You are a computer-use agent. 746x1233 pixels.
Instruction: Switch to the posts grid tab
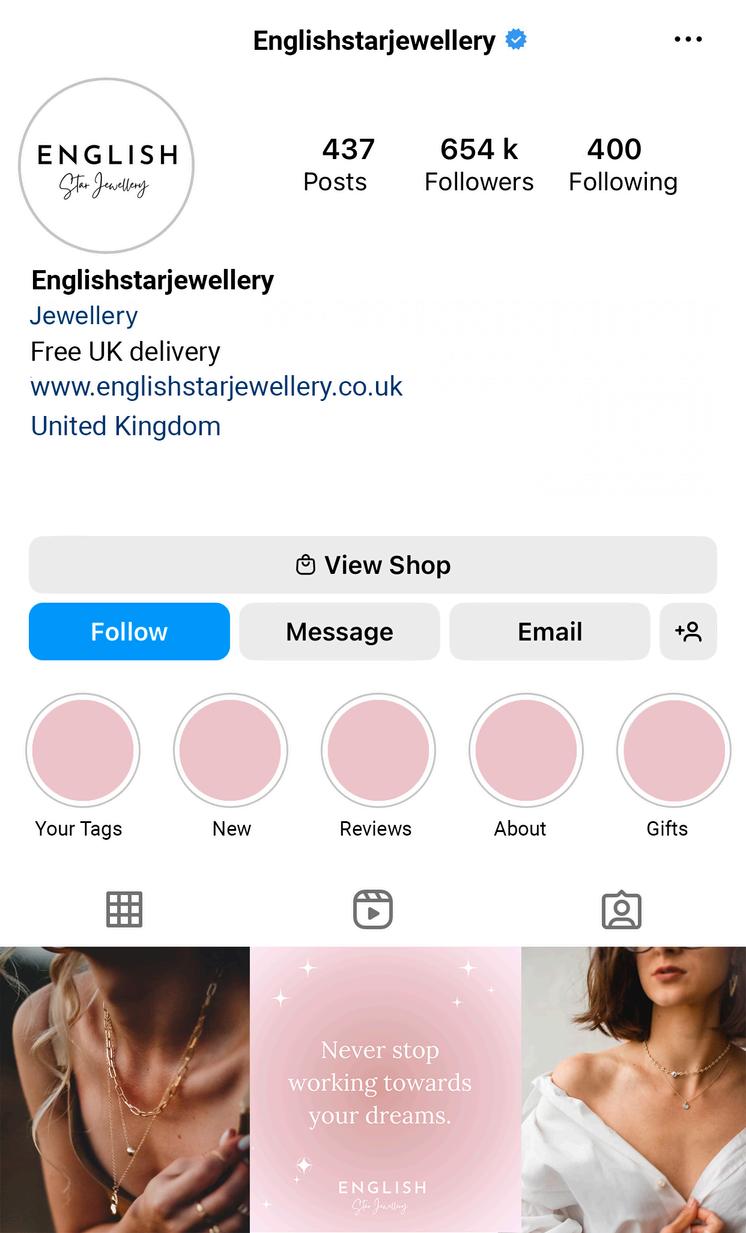tap(124, 909)
